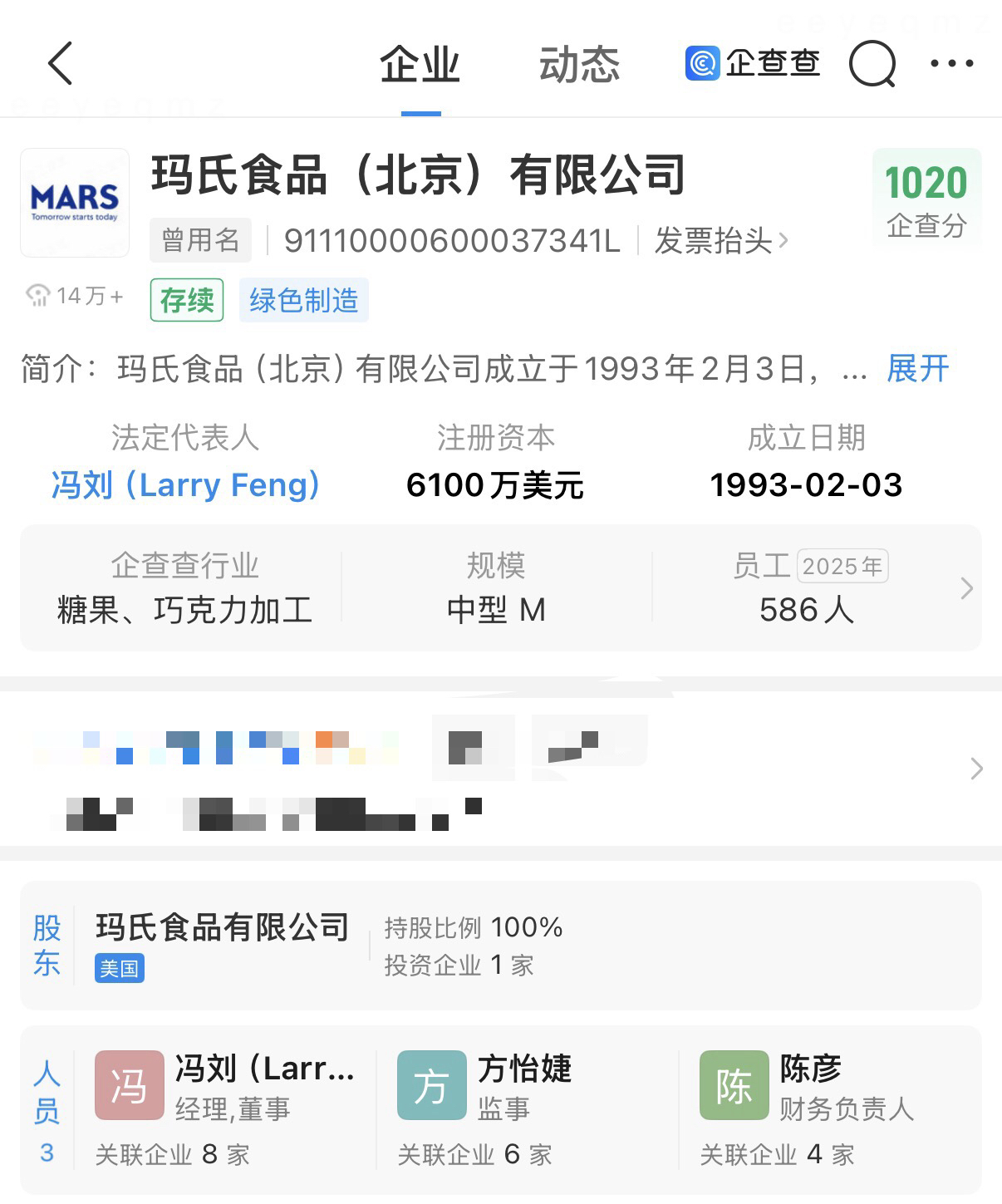Go back using the arrow icon

[61, 64]
